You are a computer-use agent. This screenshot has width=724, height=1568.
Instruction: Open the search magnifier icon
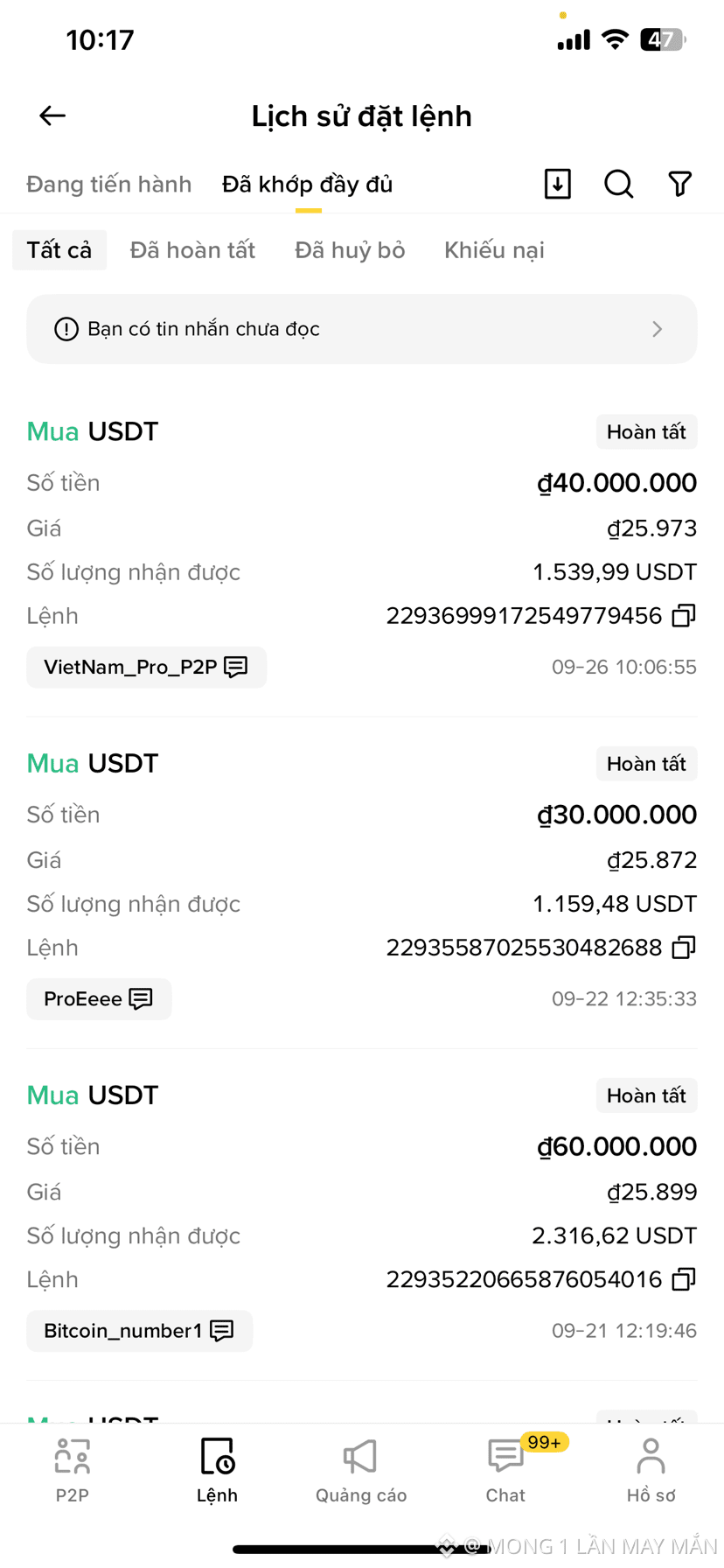tap(619, 184)
